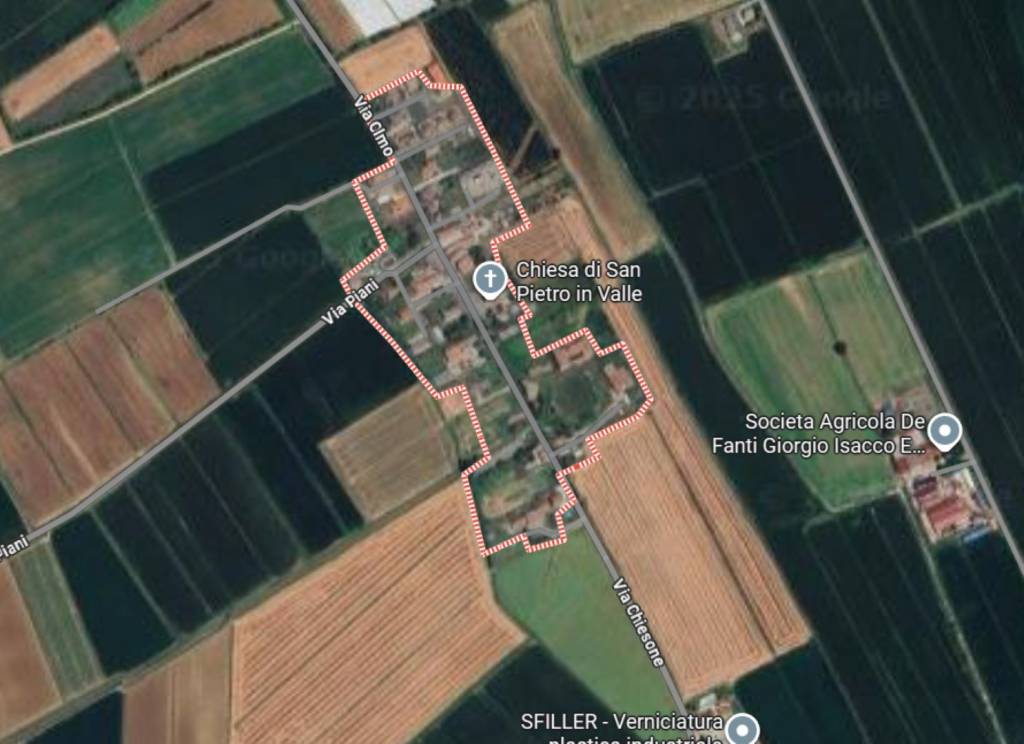Select Societa Agricola De Fanti Giorgio Isacco pin

click(943, 432)
